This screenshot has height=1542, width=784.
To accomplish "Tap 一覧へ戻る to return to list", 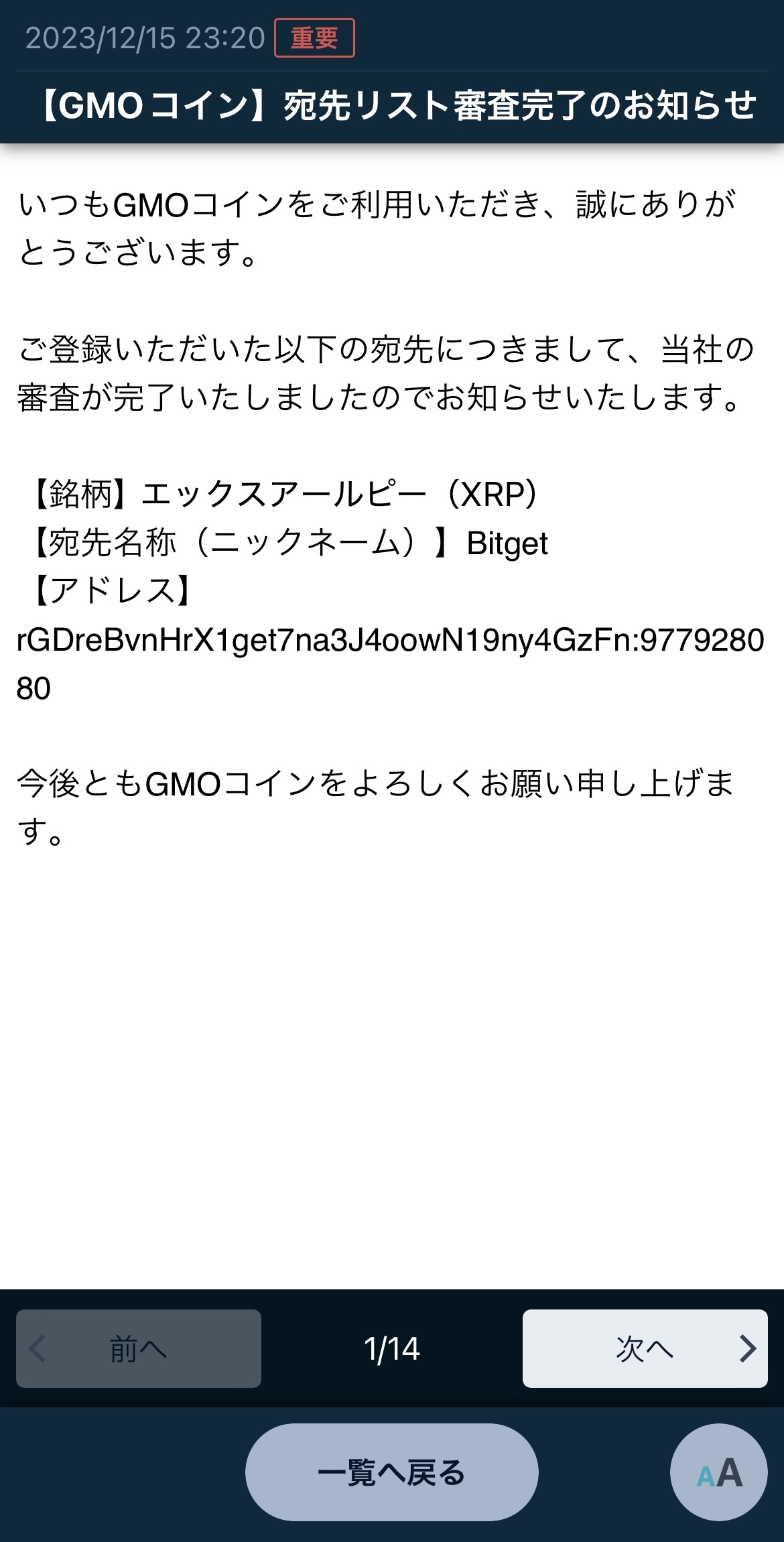I will 392,1472.
